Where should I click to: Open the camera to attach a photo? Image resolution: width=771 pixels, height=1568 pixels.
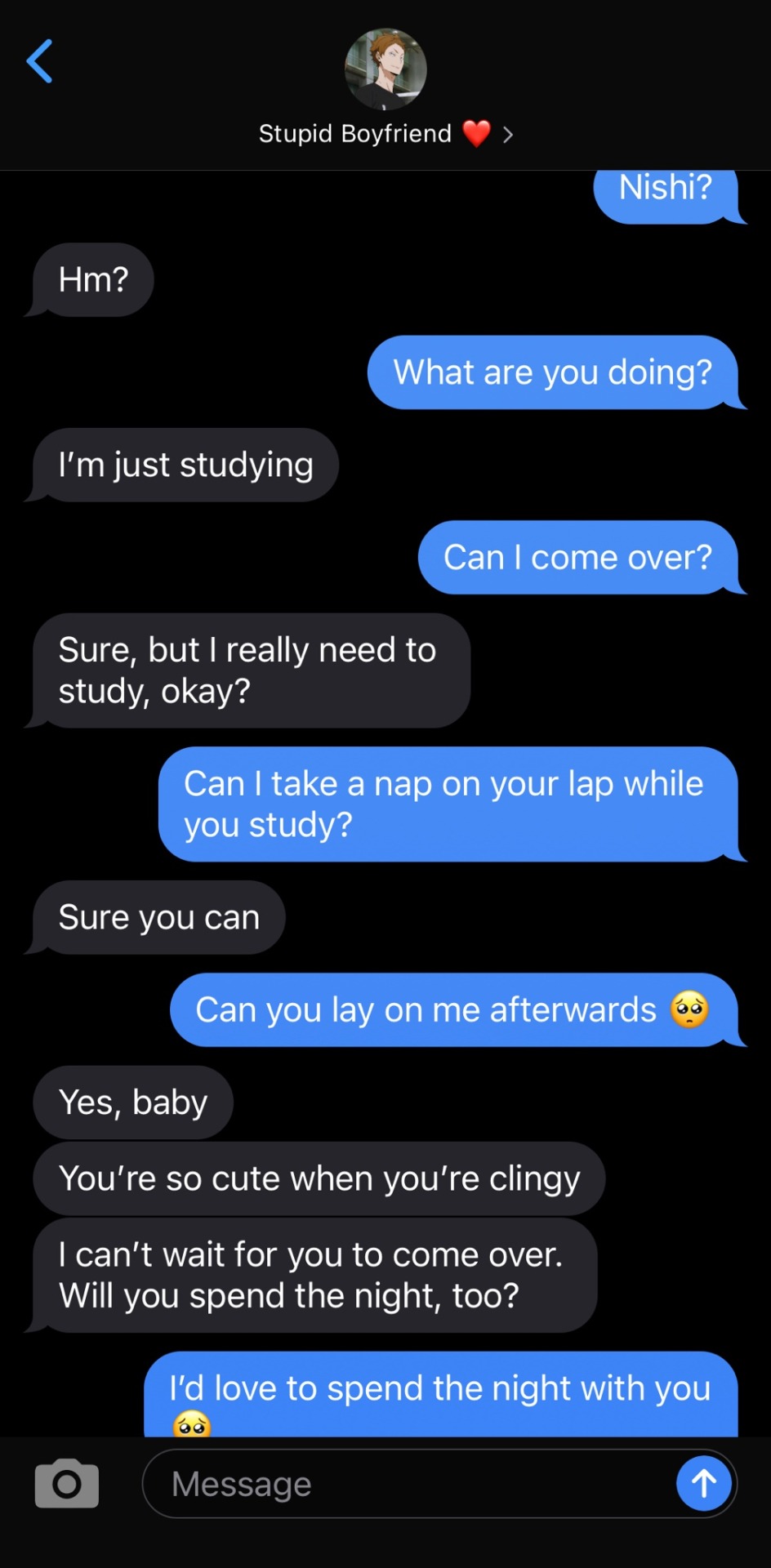[x=67, y=1483]
